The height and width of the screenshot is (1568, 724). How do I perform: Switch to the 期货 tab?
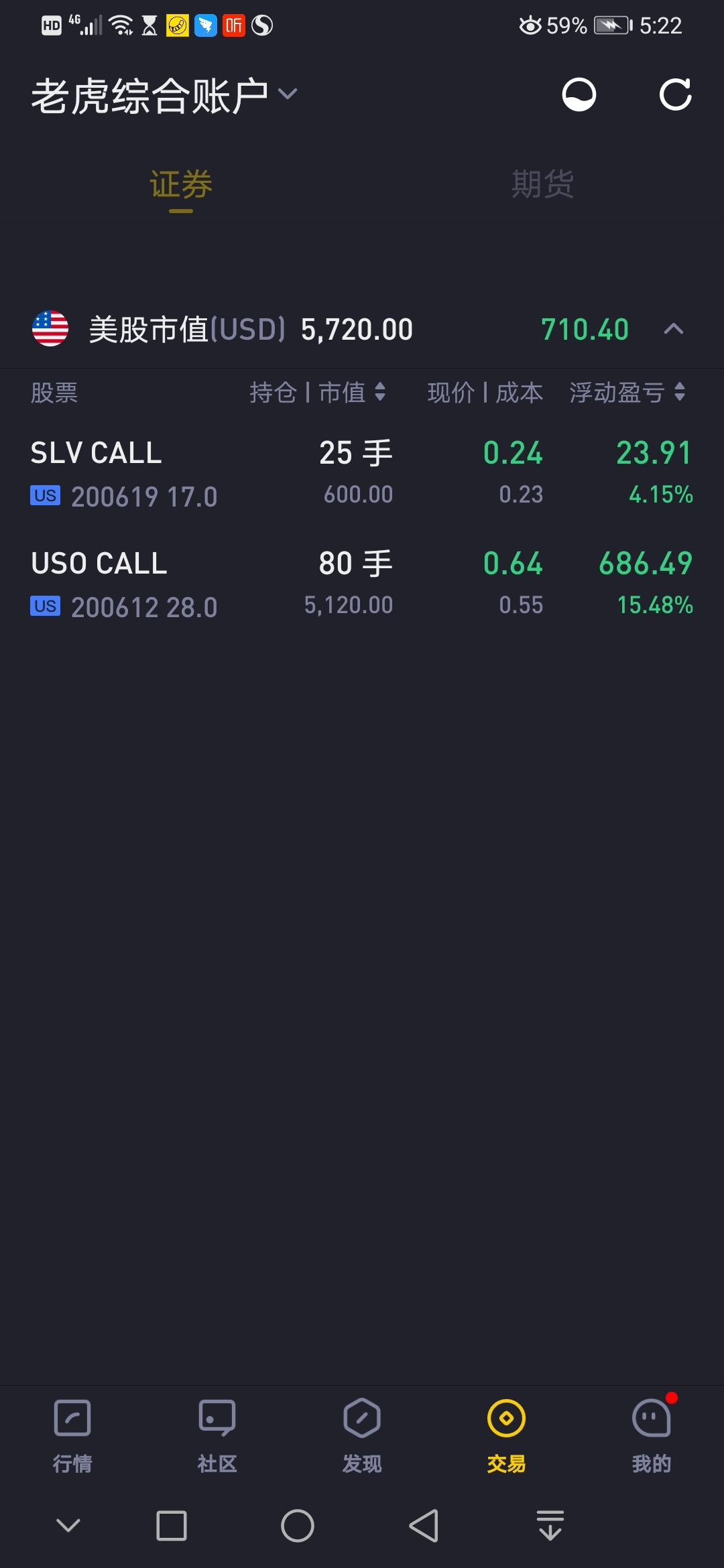click(x=542, y=184)
